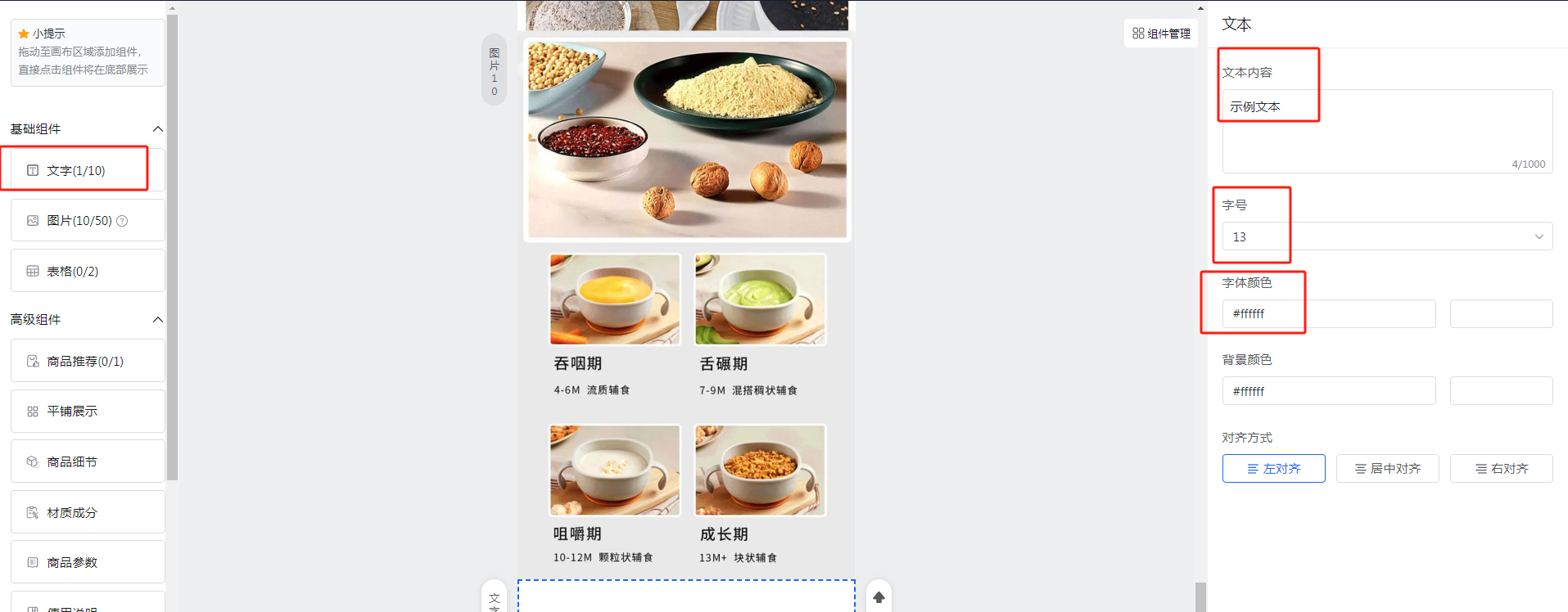Open the 字体颜色 color swatch
Screen dimensions: 1568x612
point(1500,314)
